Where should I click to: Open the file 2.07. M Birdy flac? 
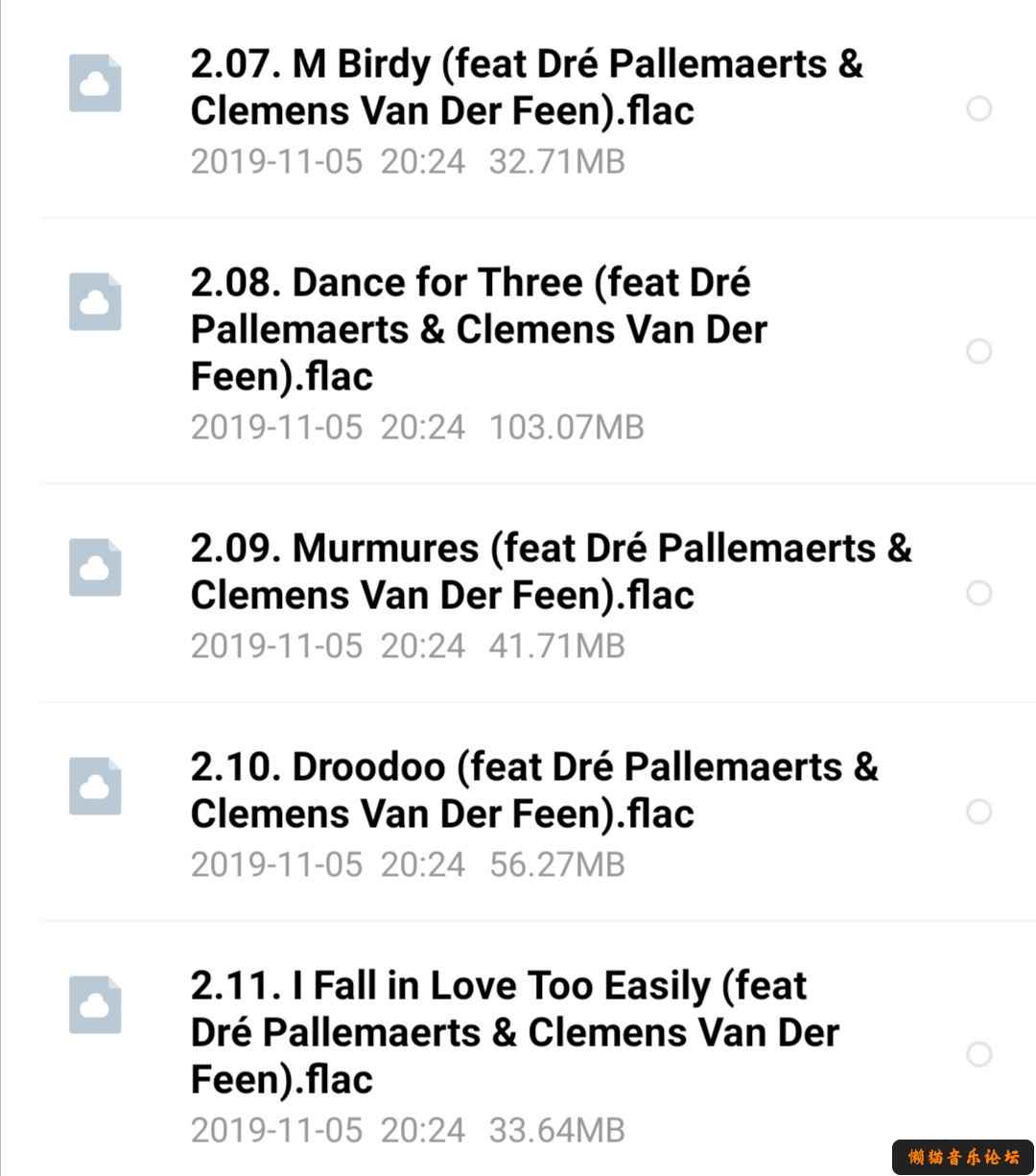click(x=526, y=87)
